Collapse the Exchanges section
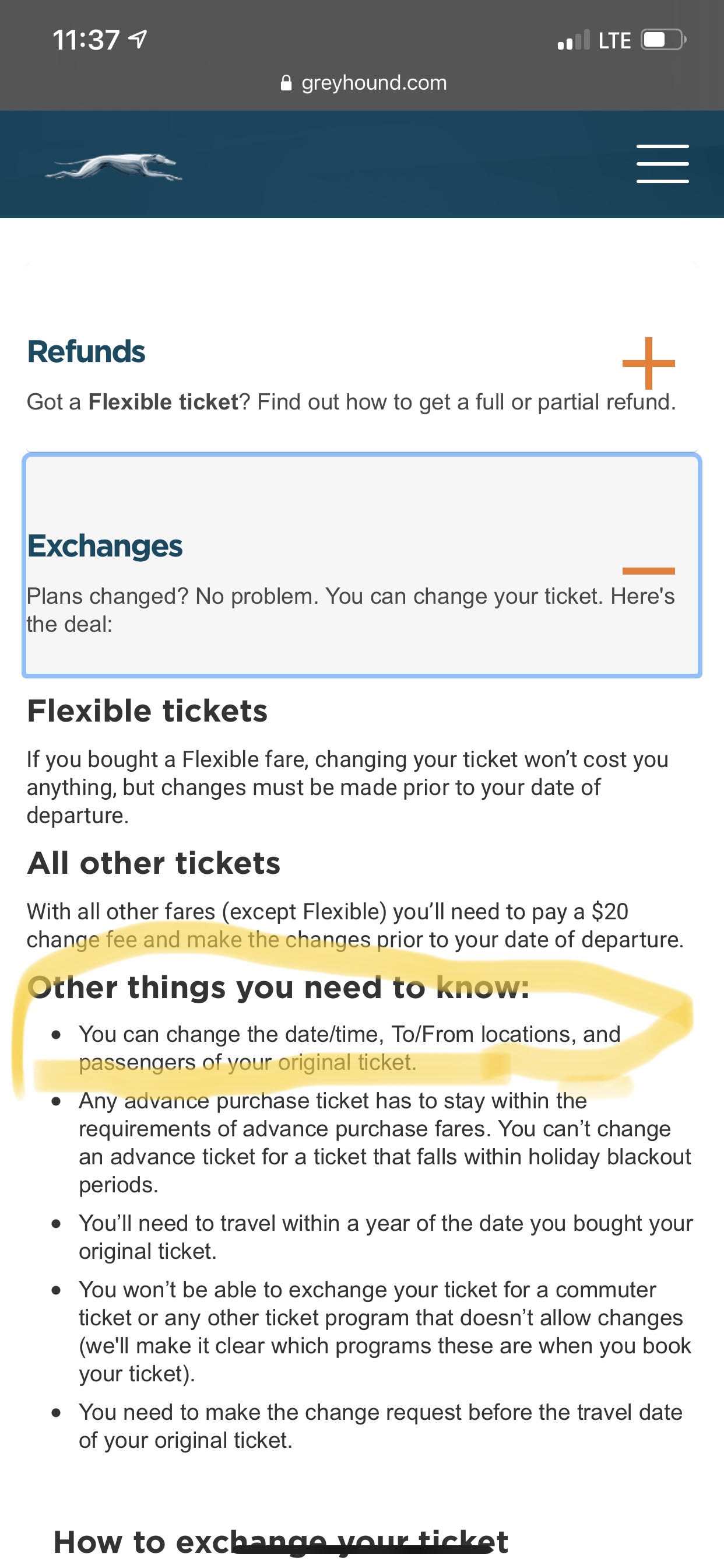This screenshot has height=1568, width=724. click(648, 570)
